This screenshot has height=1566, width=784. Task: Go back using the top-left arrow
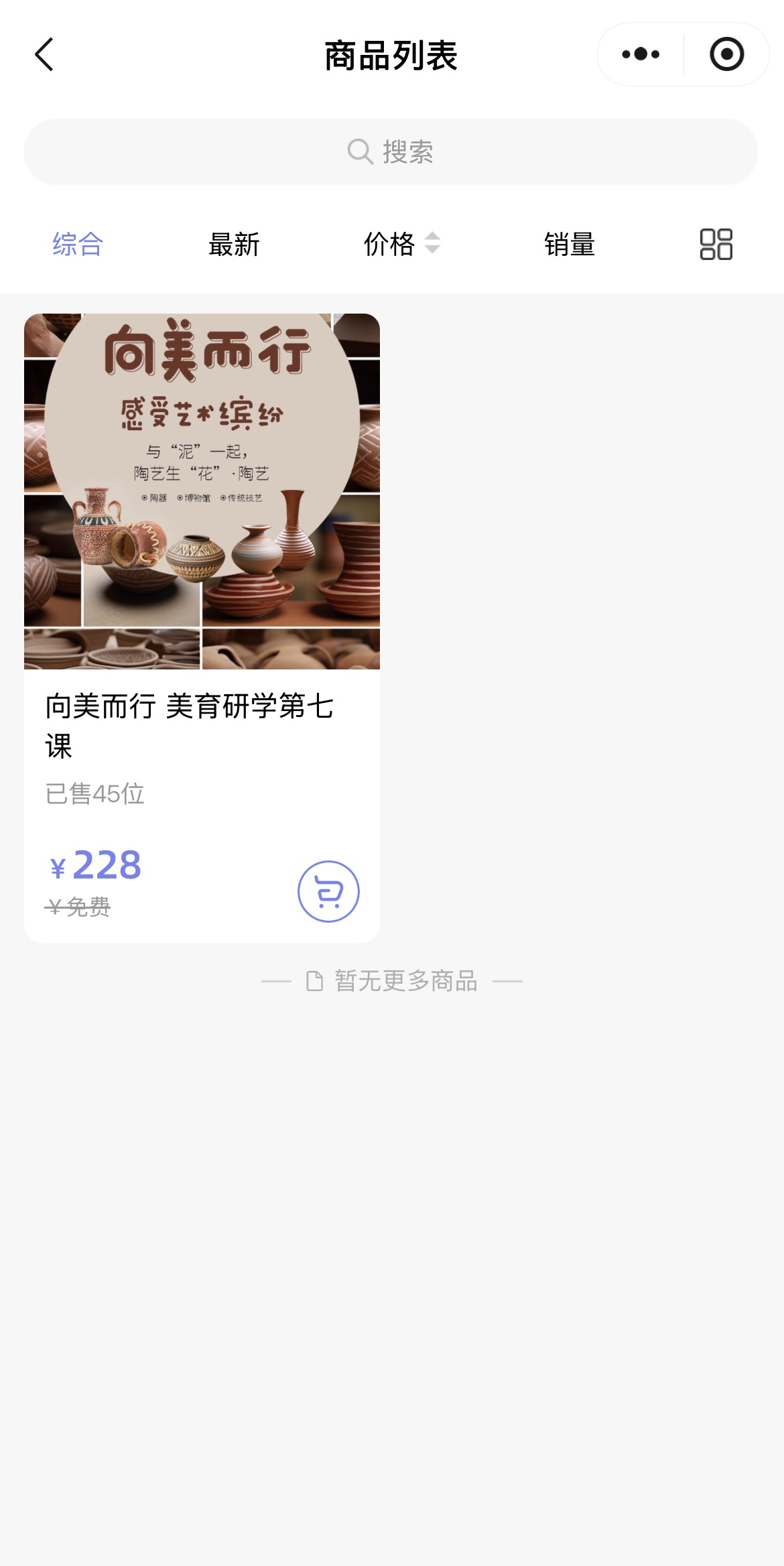[44, 54]
